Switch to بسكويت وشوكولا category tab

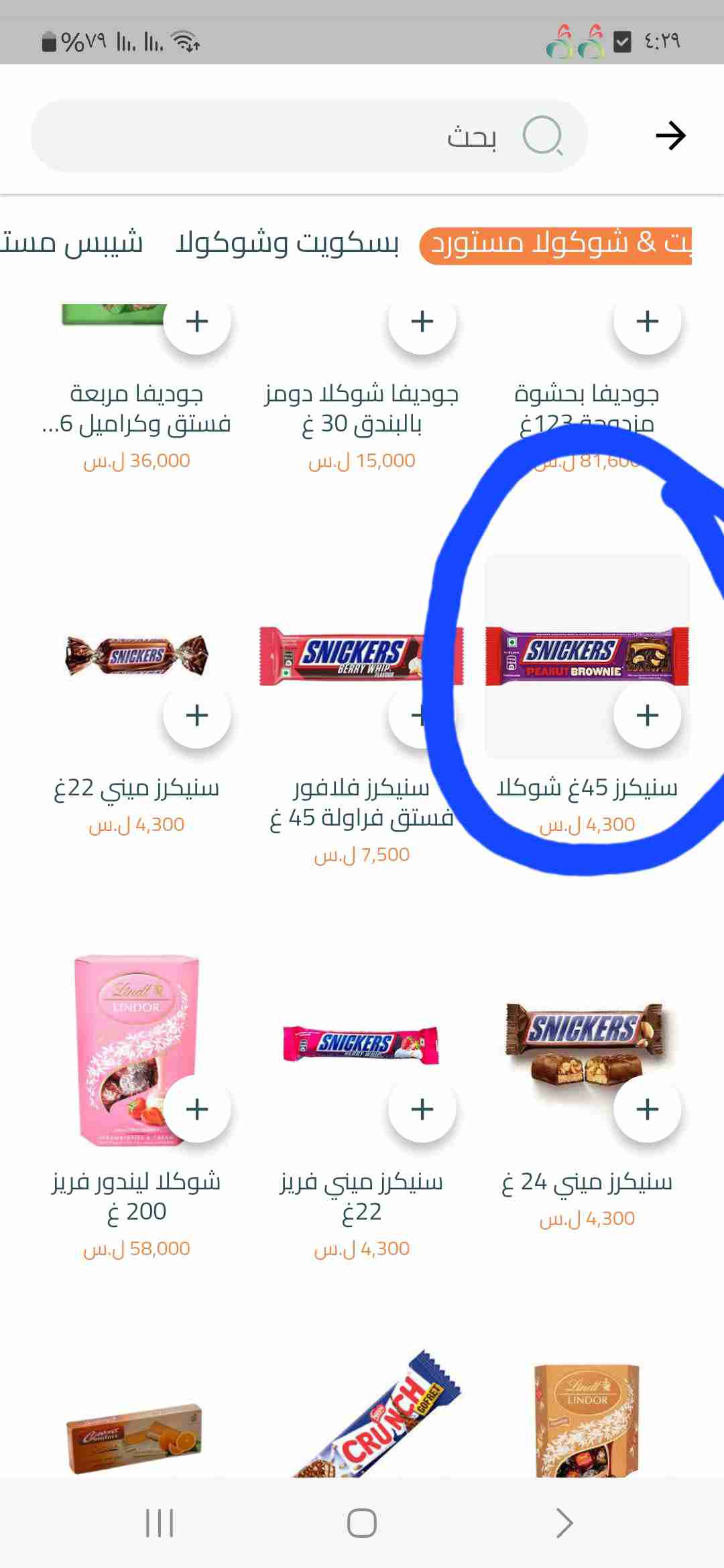tap(287, 243)
